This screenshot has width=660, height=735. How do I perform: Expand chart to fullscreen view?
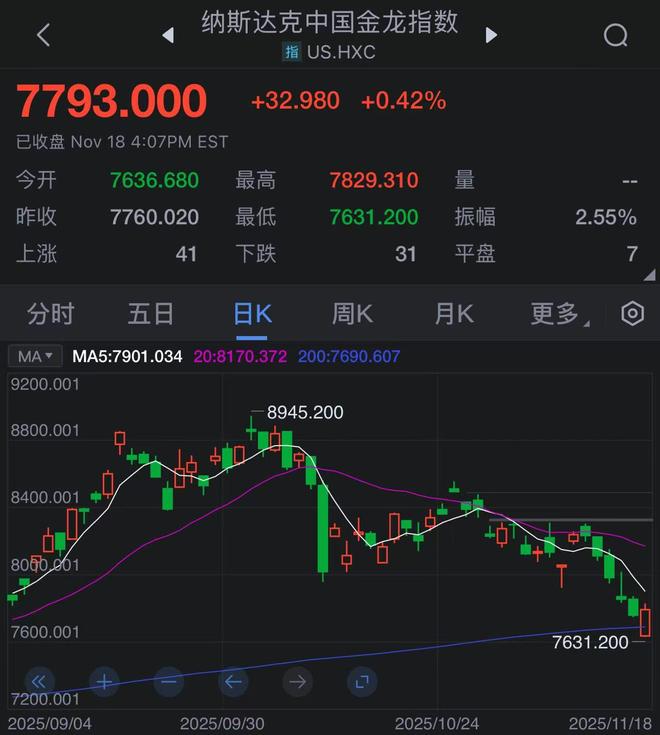click(x=361, y=683)
